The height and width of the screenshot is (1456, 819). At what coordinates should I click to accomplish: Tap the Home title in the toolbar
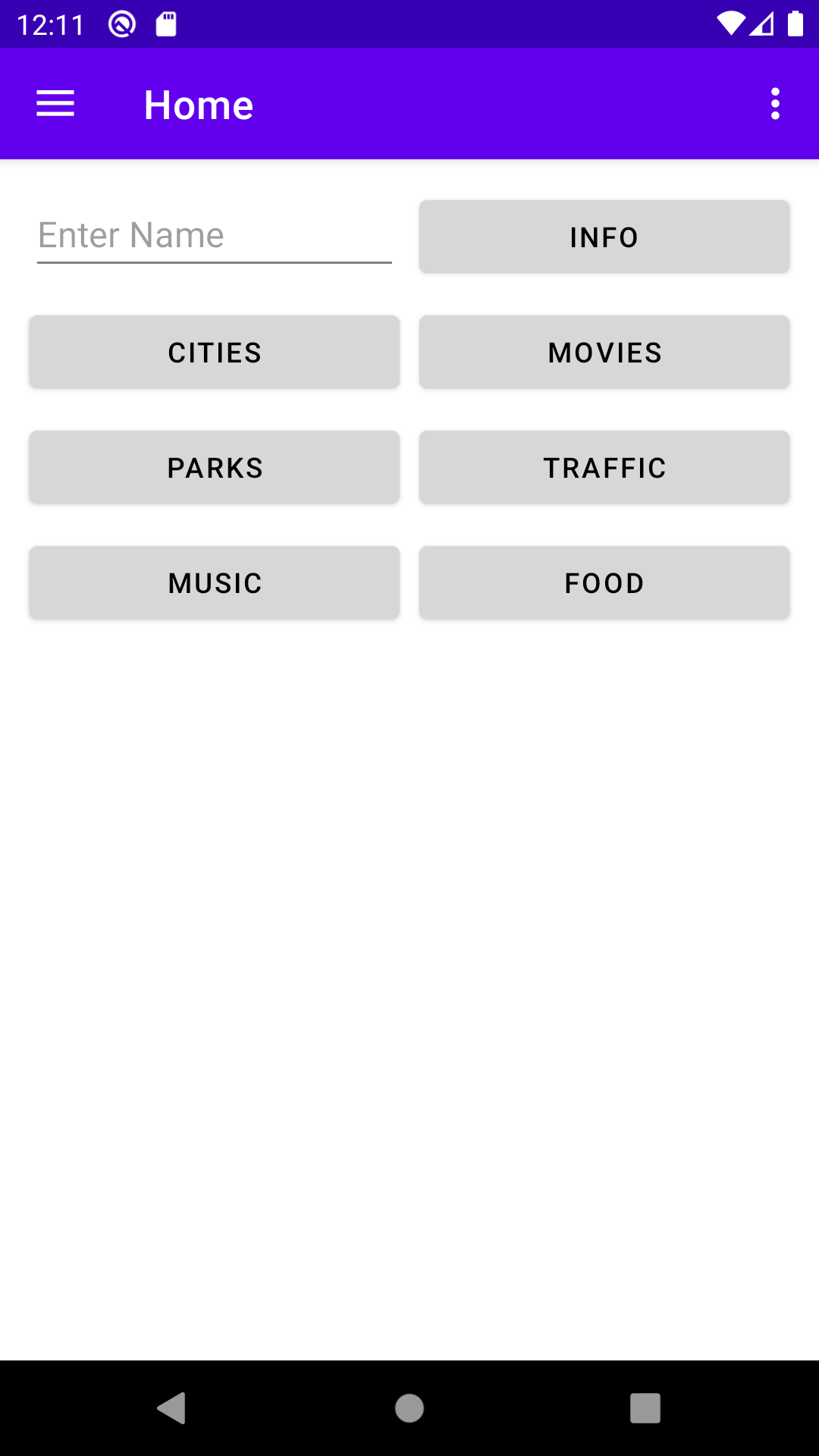(x=199, y=104)
